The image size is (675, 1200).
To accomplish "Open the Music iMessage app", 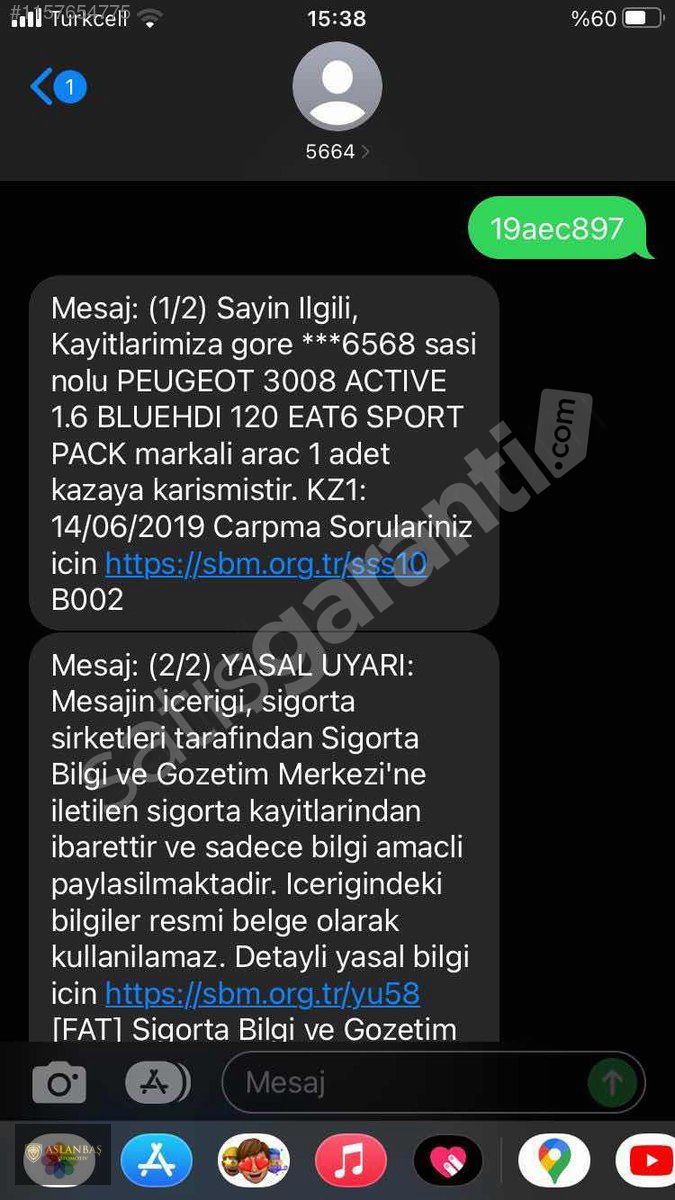I will (x=351, y=1160).
